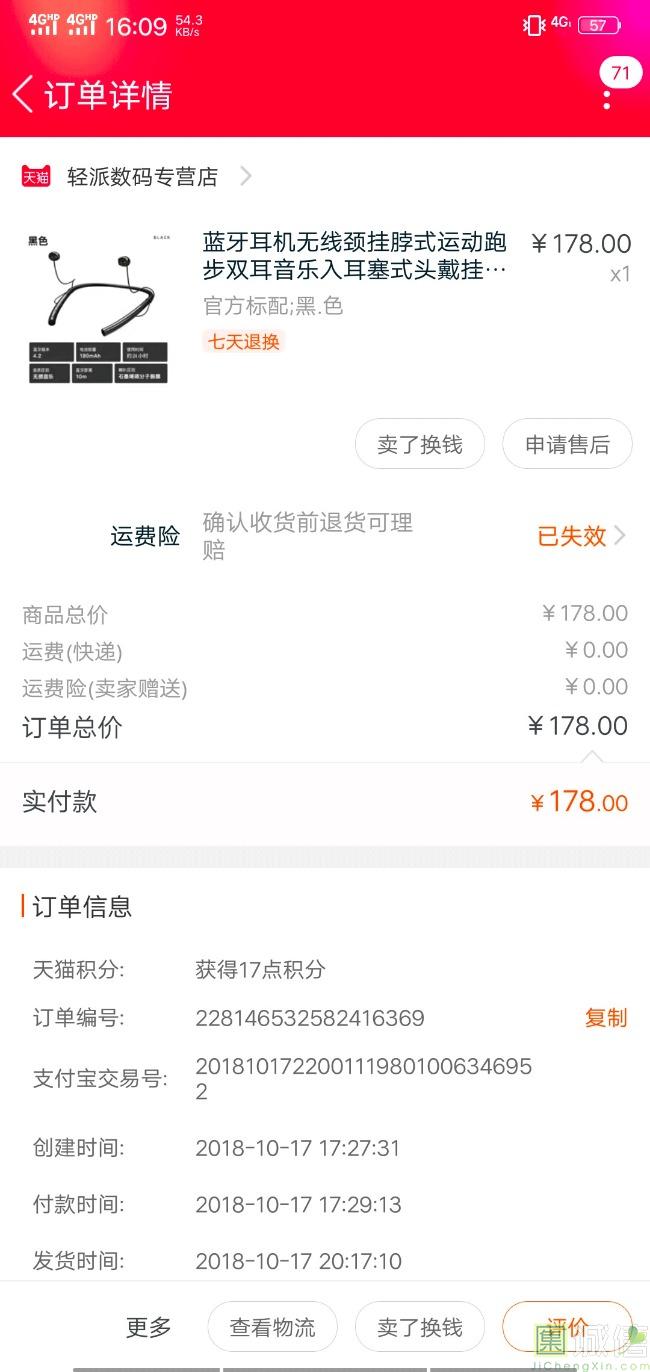
Task: Copy the order number with 复制
Action: click(x=606, y=1018)
